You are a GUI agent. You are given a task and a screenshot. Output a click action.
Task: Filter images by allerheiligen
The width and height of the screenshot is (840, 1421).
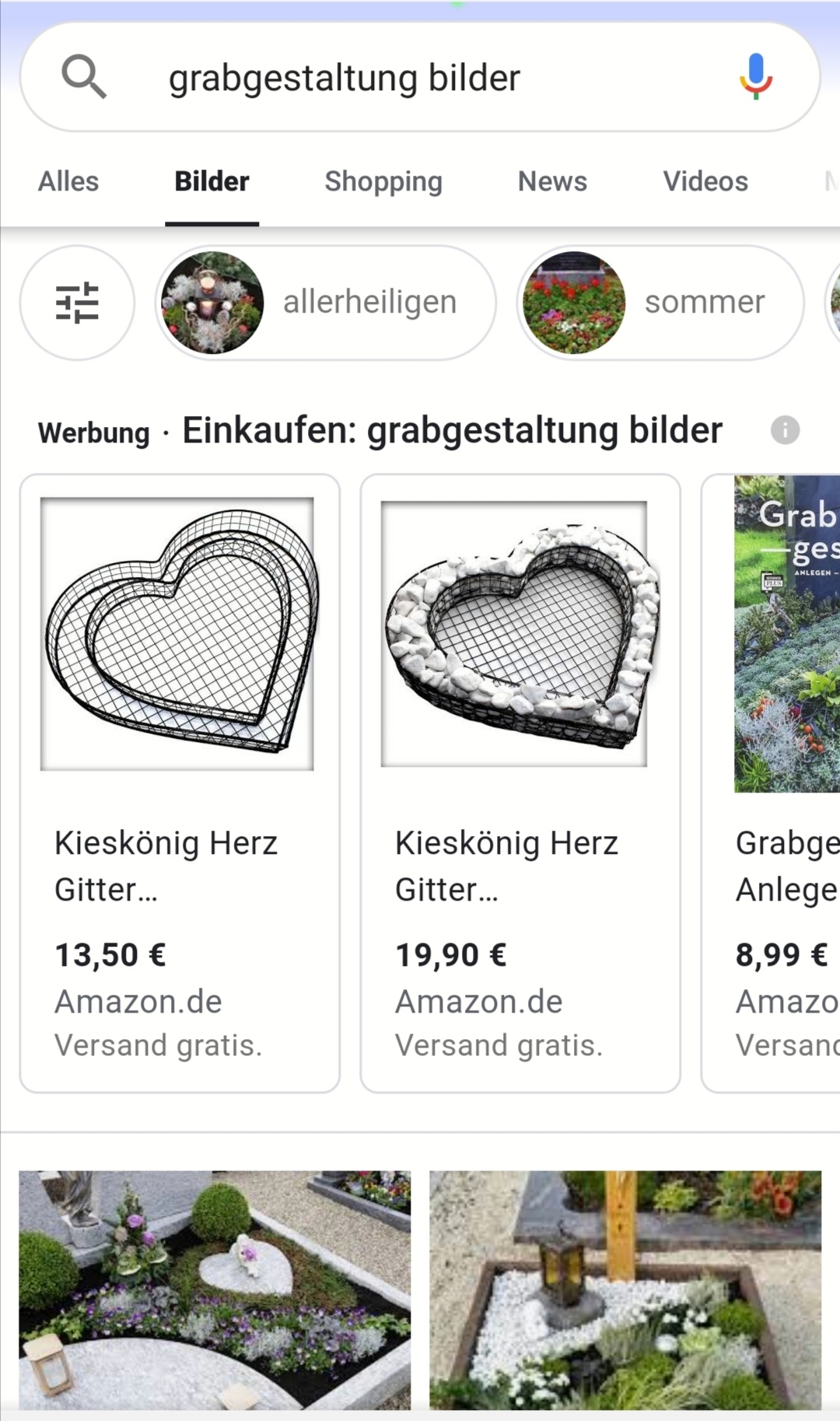325,303
